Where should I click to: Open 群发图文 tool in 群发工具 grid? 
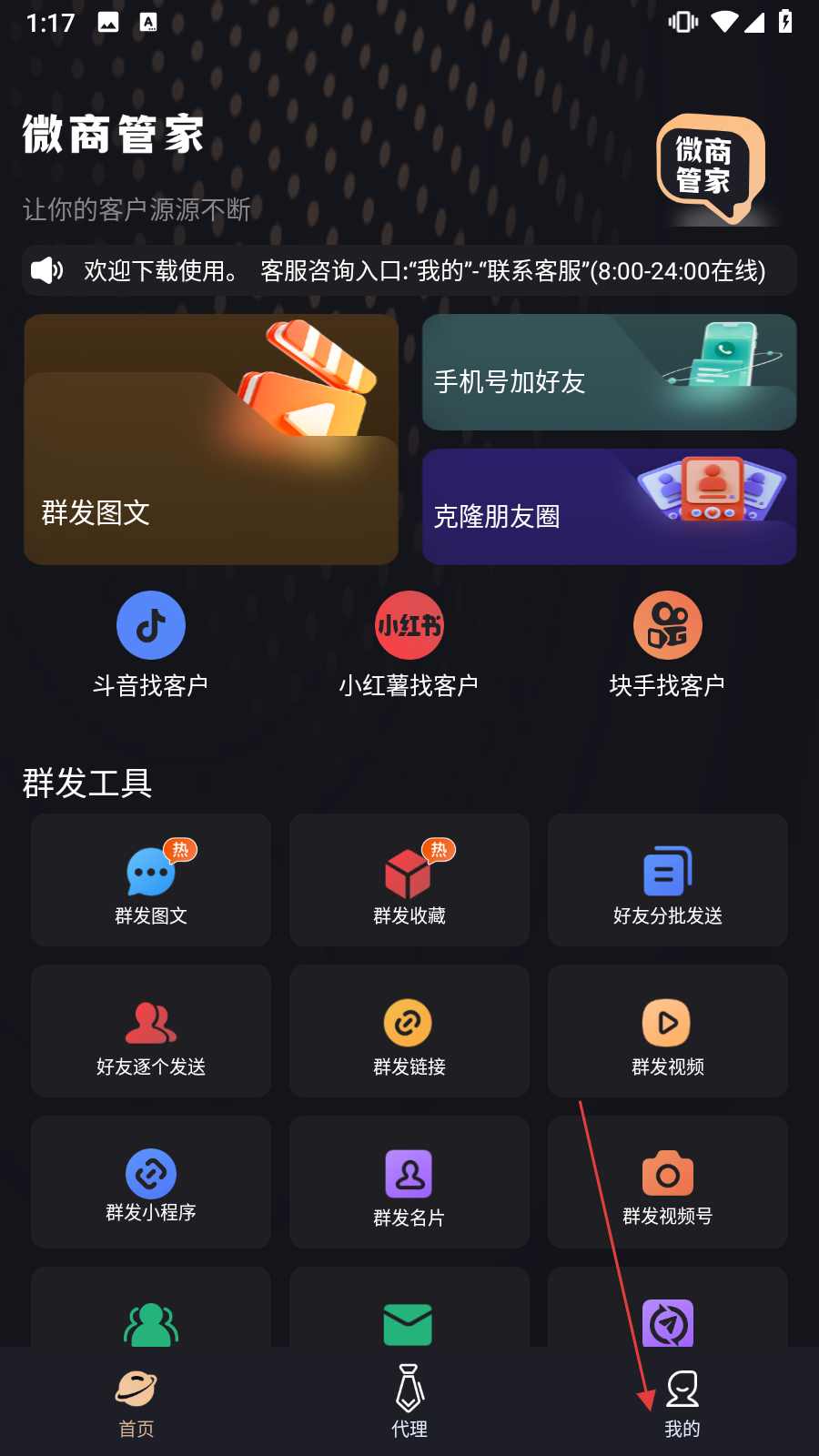click(151, 880)
